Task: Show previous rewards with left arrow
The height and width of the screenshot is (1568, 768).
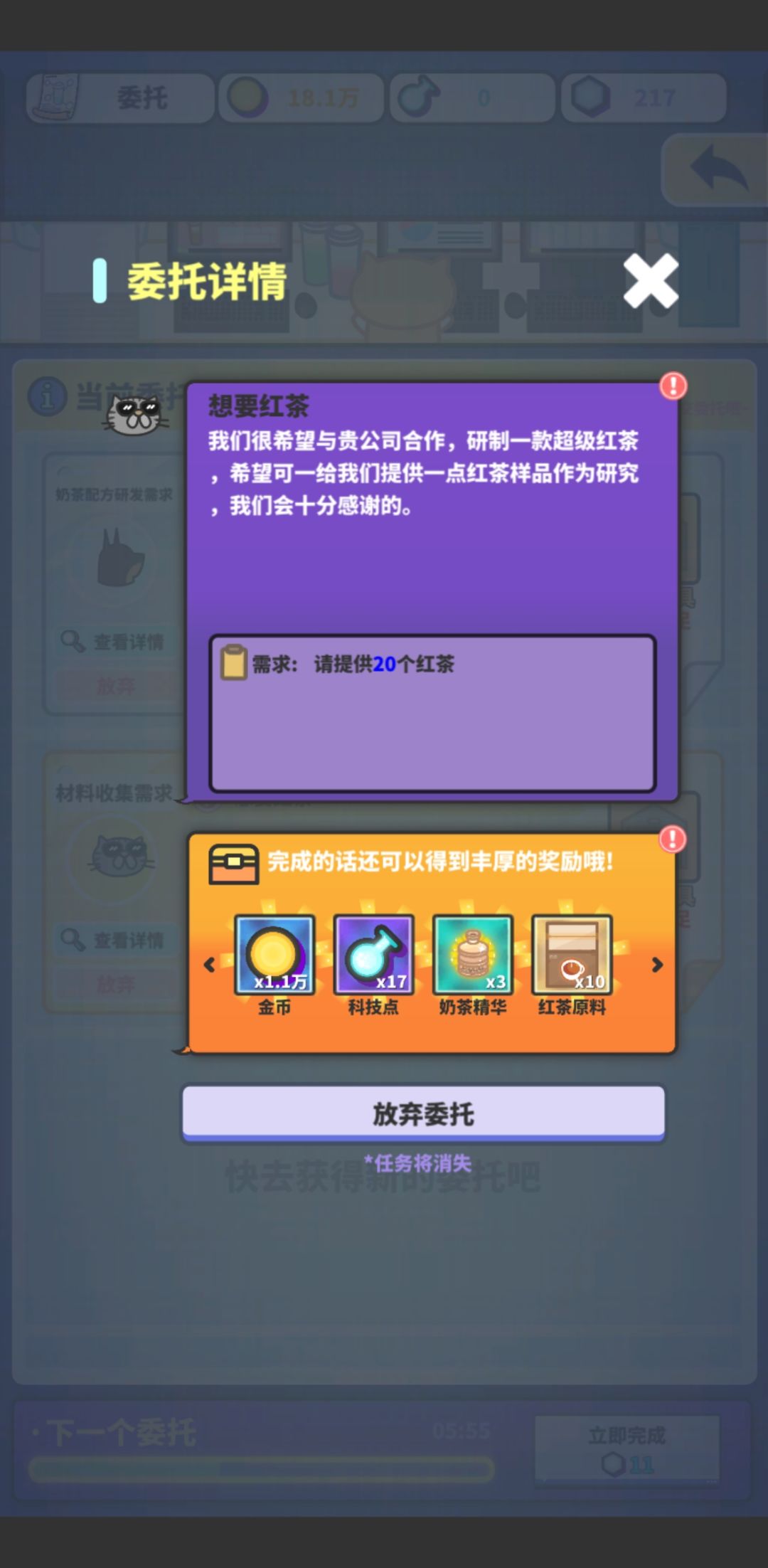Action: pos(209,965)
